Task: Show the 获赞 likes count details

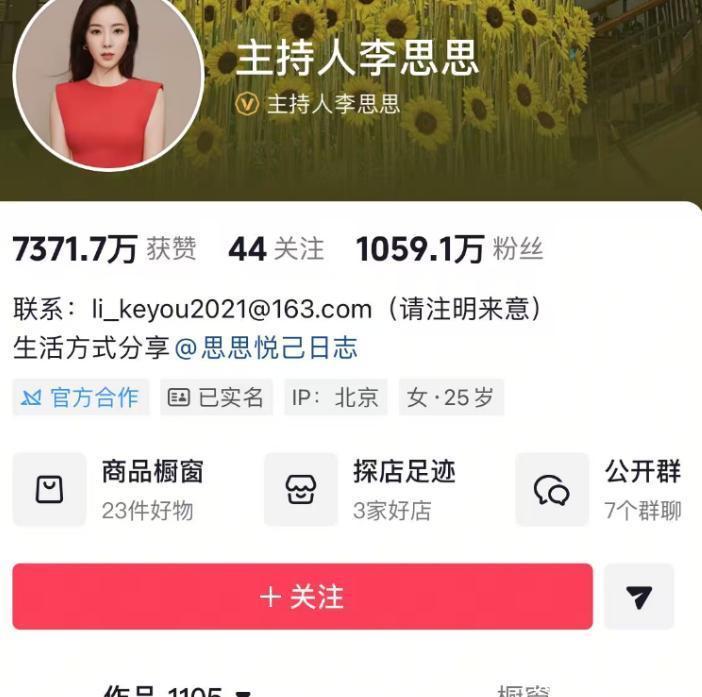Action: click(104, 249)
